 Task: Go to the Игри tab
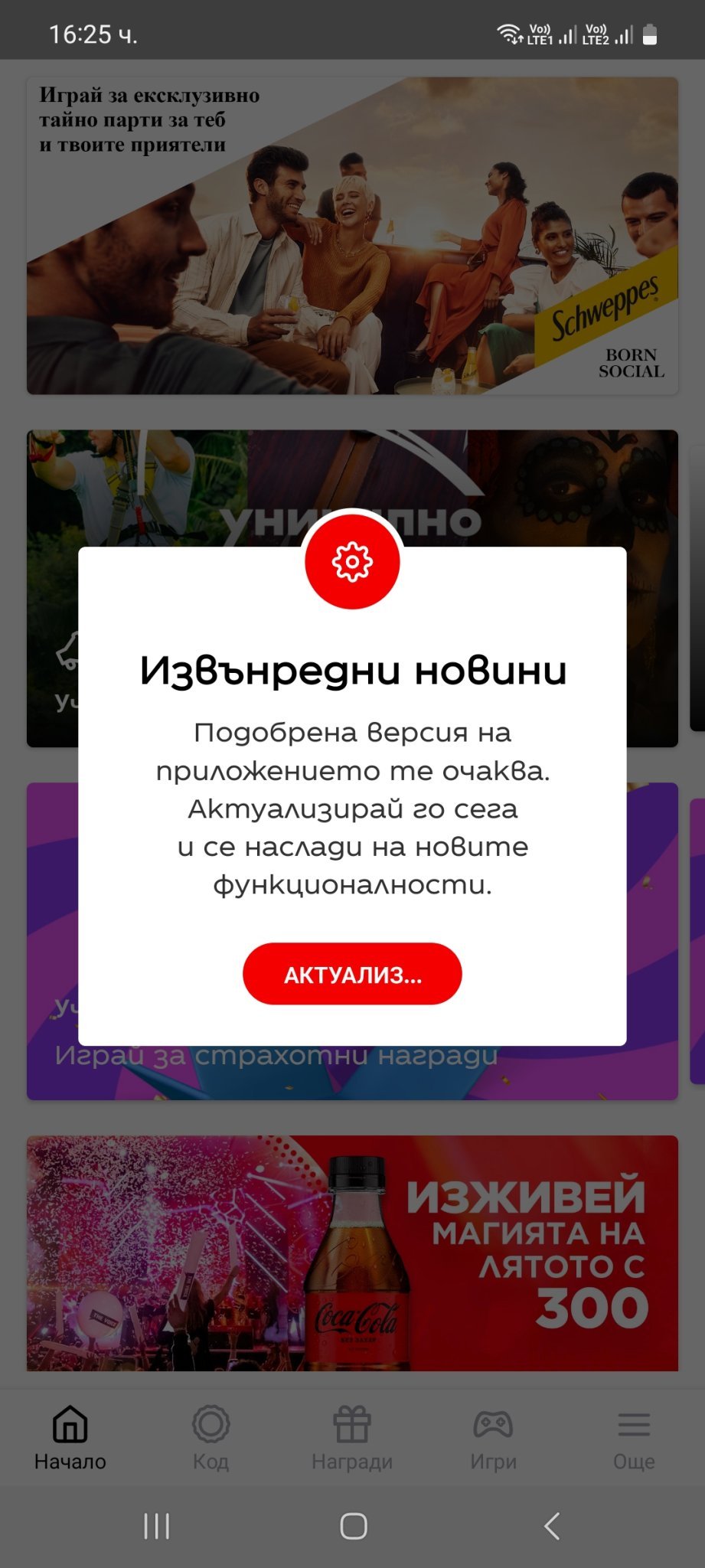[x=493, y=1438]
